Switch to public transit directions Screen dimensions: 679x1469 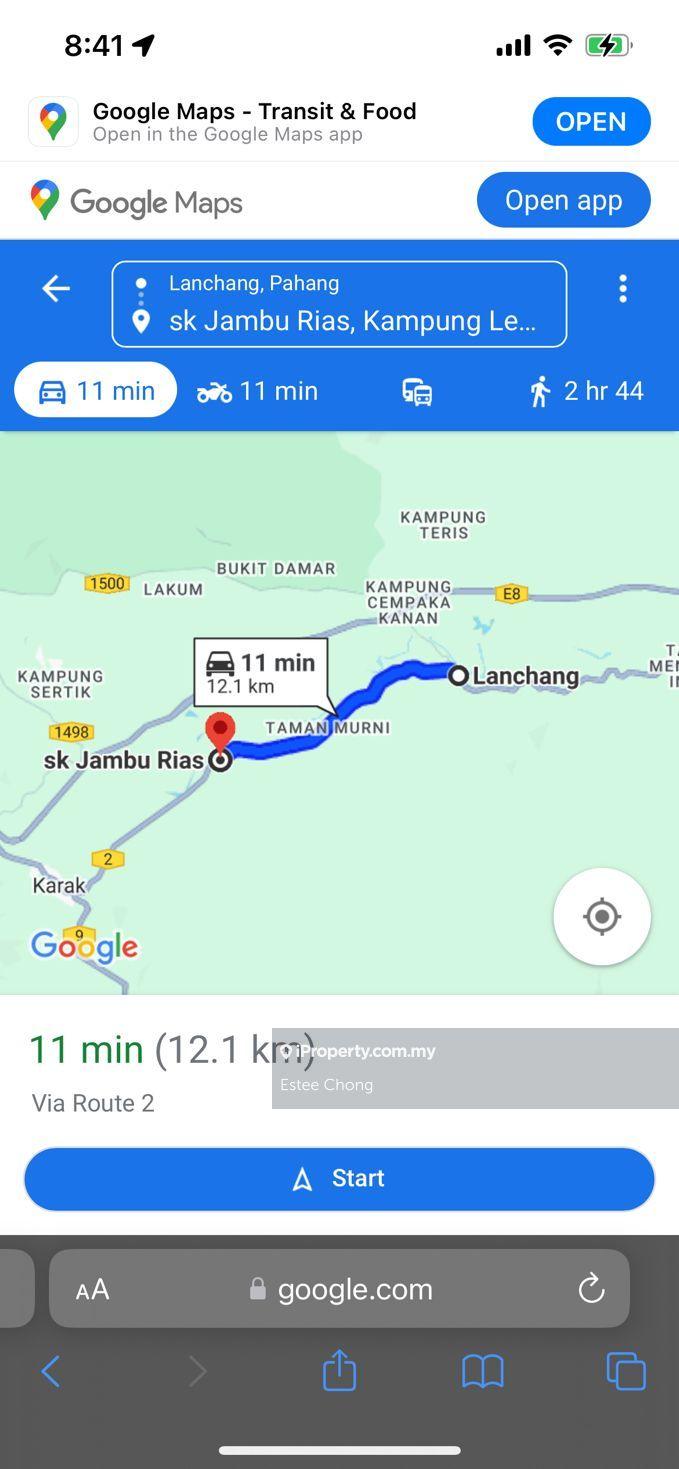pyautogui.click(x=417, y=391)
